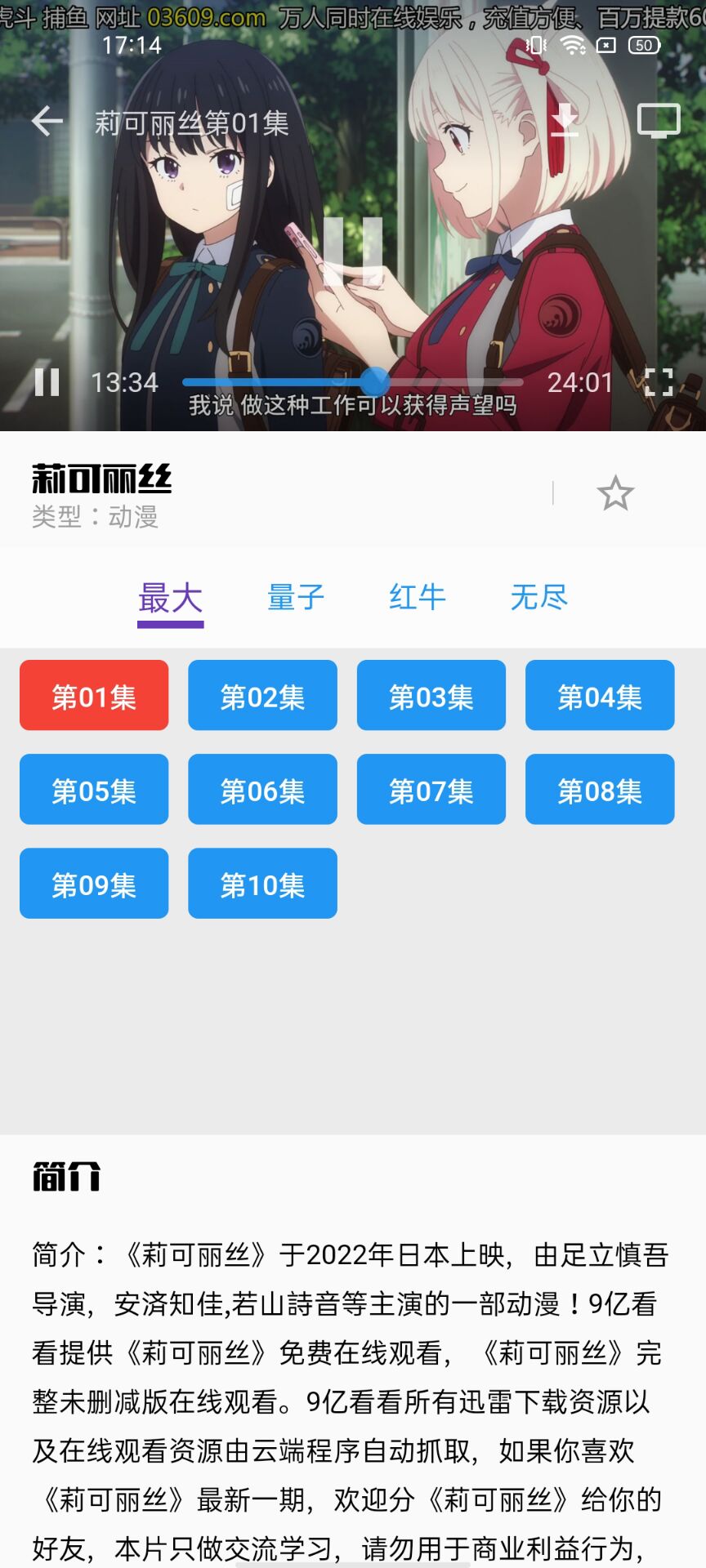Enter fullscreen mode
Image resolution: width=706 pixels, height=1568 pixels.
coord(659,381)
